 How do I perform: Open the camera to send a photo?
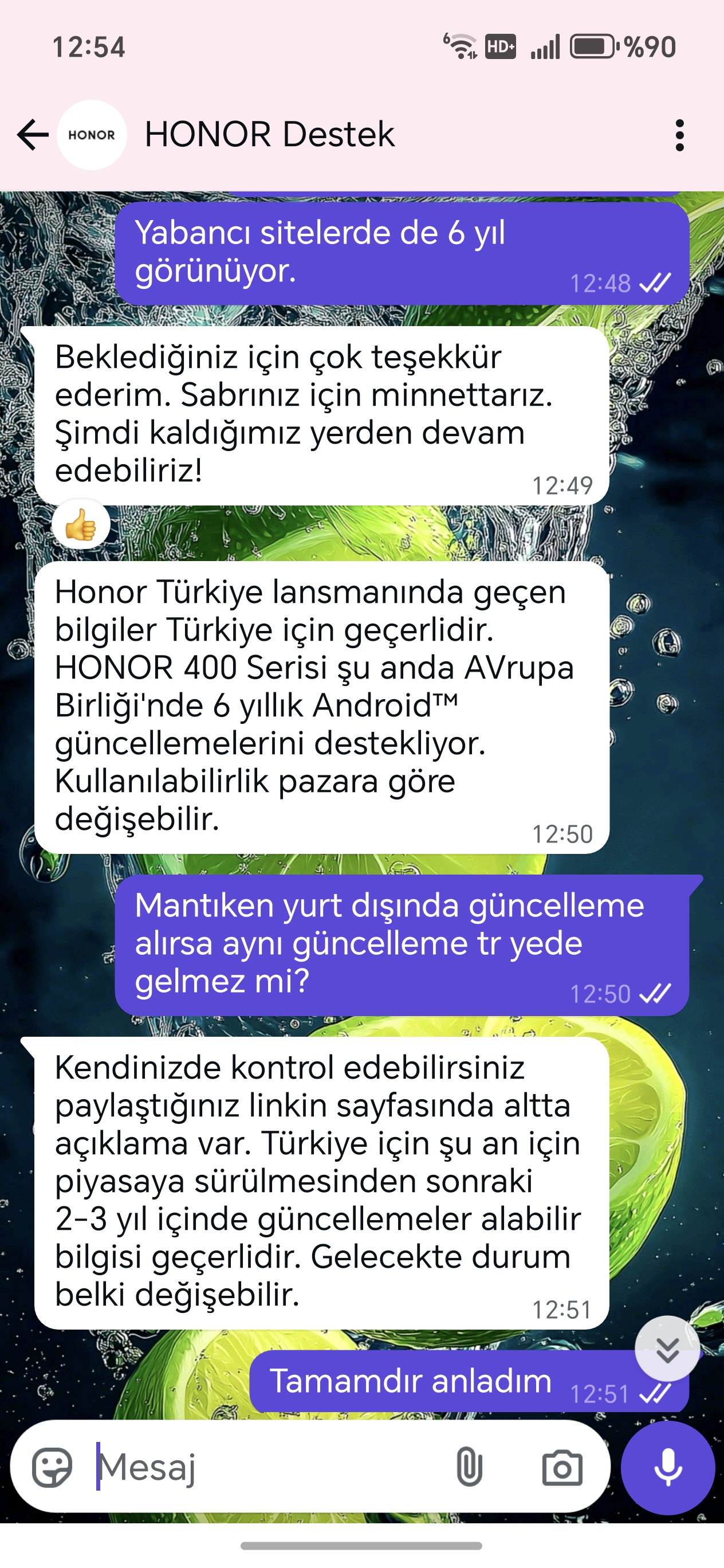tap(562, 1467)
